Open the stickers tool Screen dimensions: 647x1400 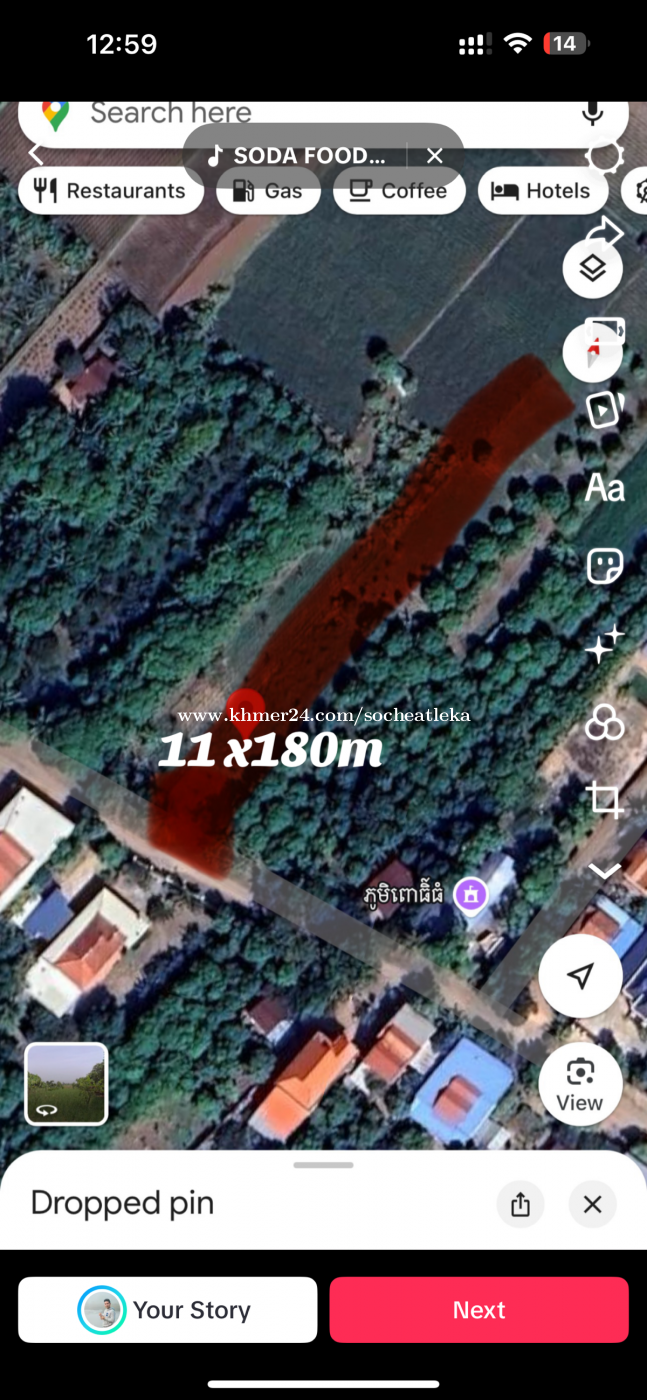coord(604,566)
